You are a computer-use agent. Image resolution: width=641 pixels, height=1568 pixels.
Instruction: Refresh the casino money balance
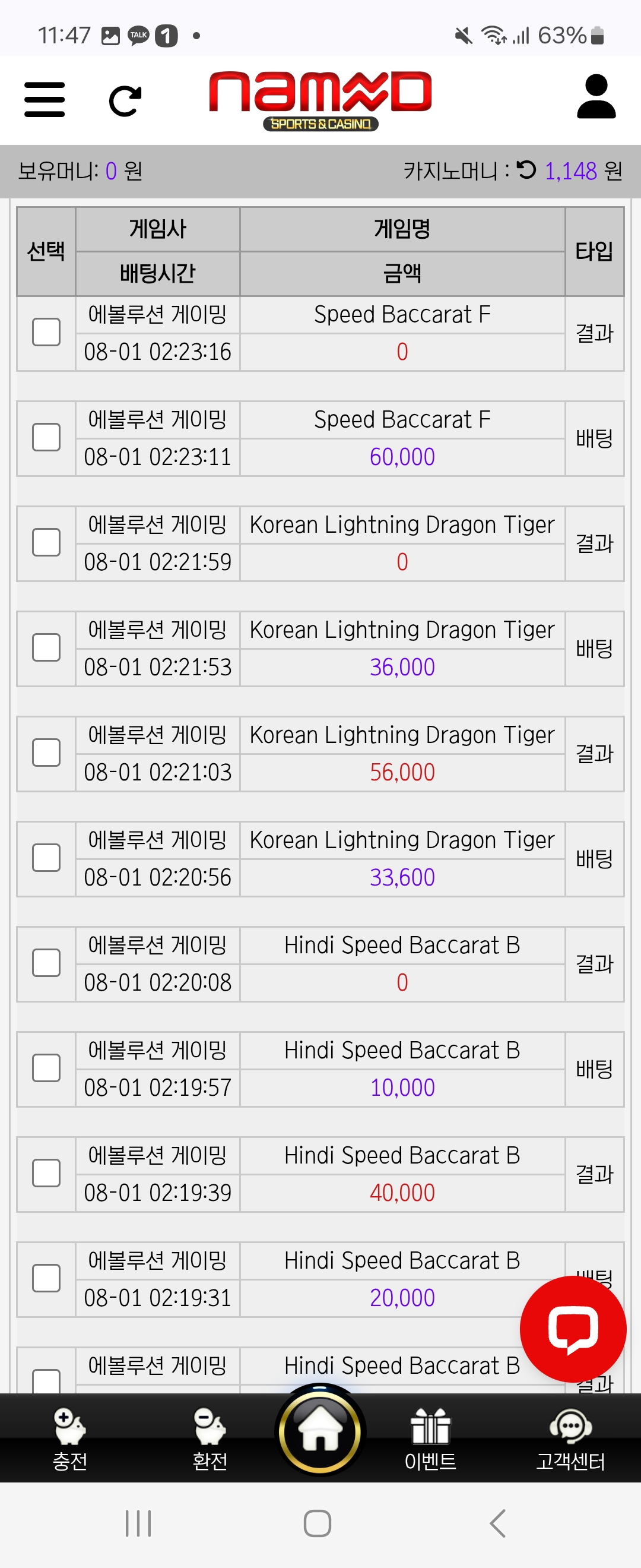(x=526, y=170)
